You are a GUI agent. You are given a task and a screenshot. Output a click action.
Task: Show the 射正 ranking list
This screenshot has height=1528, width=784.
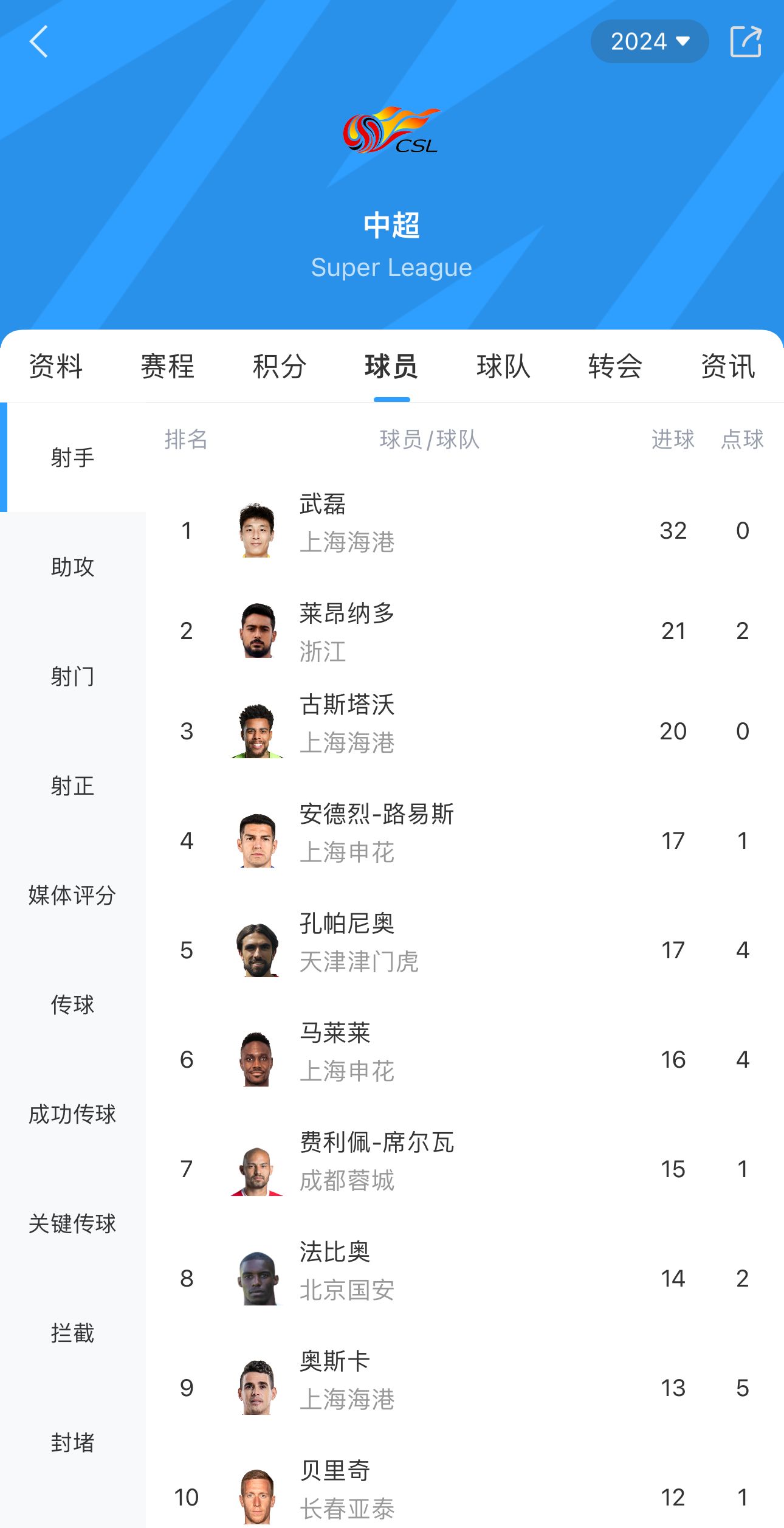72,786
